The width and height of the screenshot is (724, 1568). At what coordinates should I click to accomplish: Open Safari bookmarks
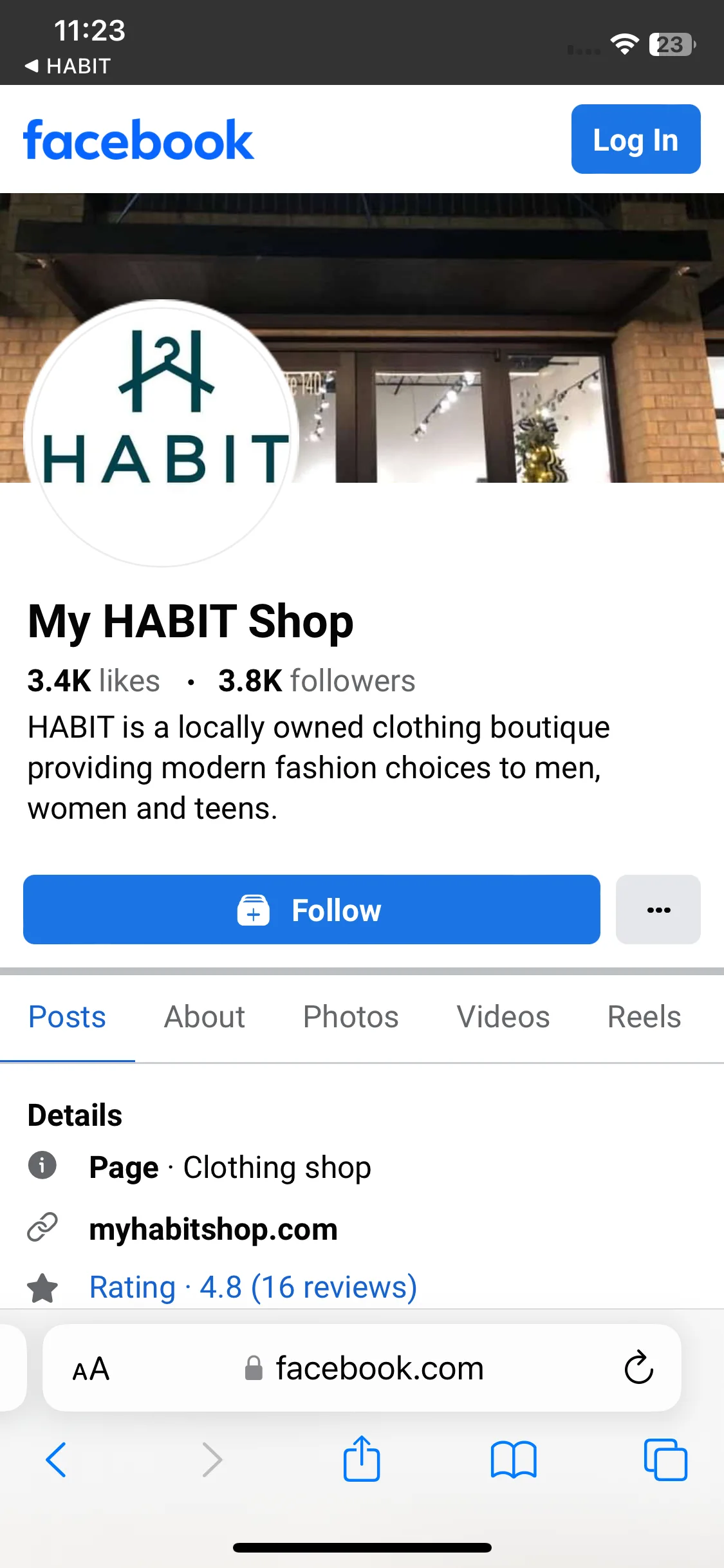514,1459
